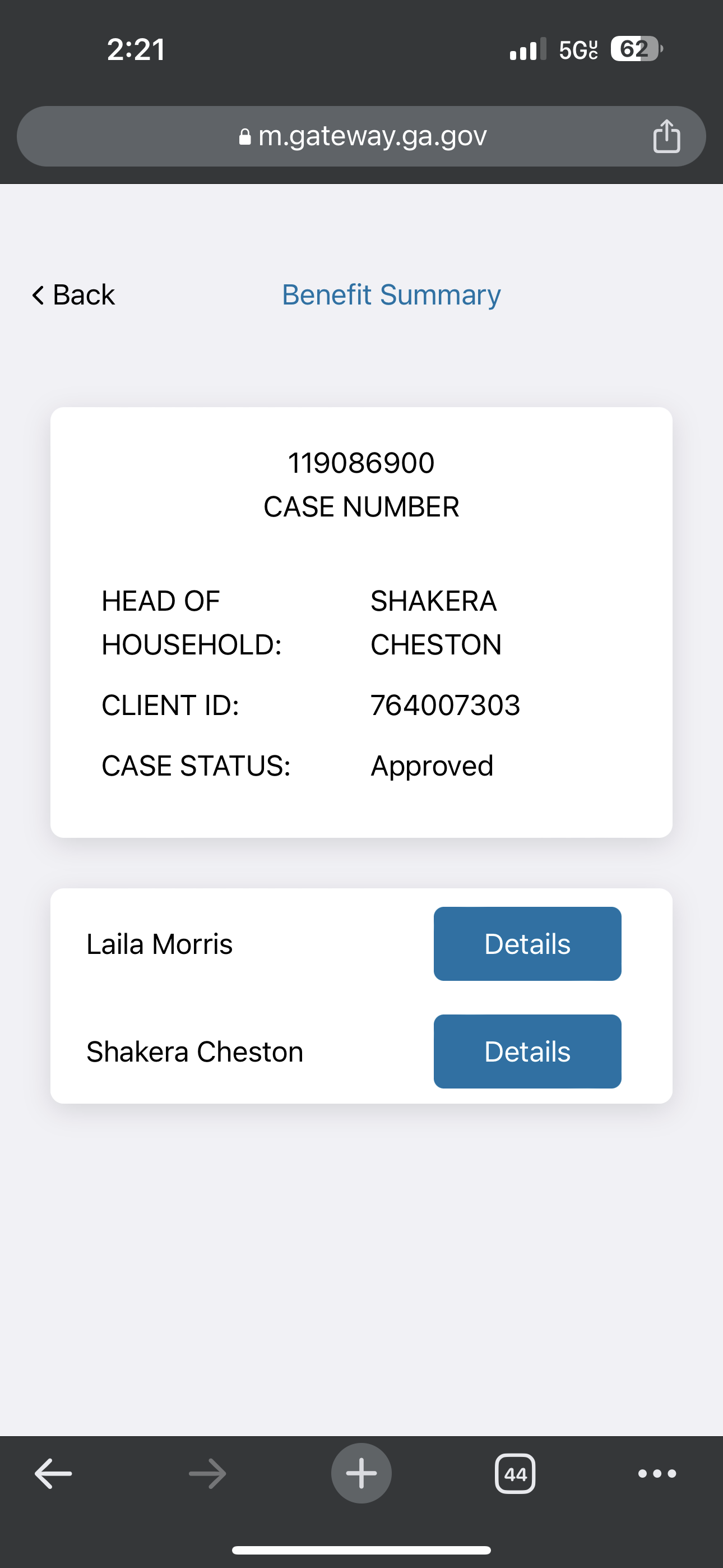
Task: Open Details for Laila Morris
Action: click(x=527, y=943)
